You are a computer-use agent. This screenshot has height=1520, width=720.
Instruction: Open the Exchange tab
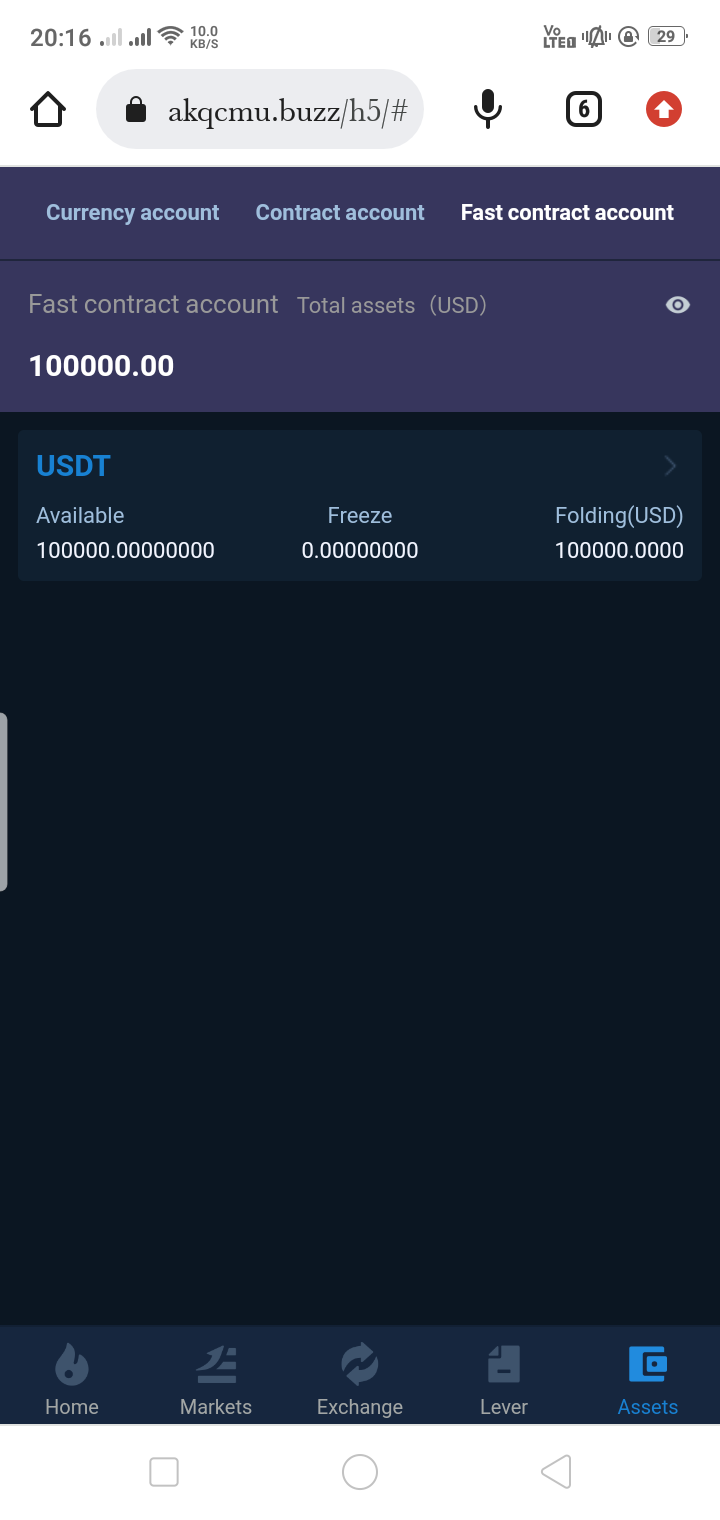tap(360, 1378)
